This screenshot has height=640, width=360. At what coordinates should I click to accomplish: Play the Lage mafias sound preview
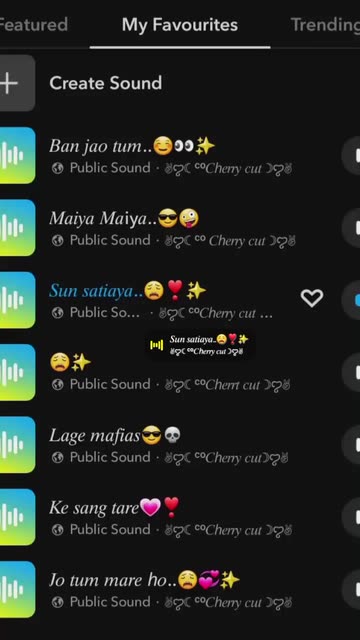(352, 444)
